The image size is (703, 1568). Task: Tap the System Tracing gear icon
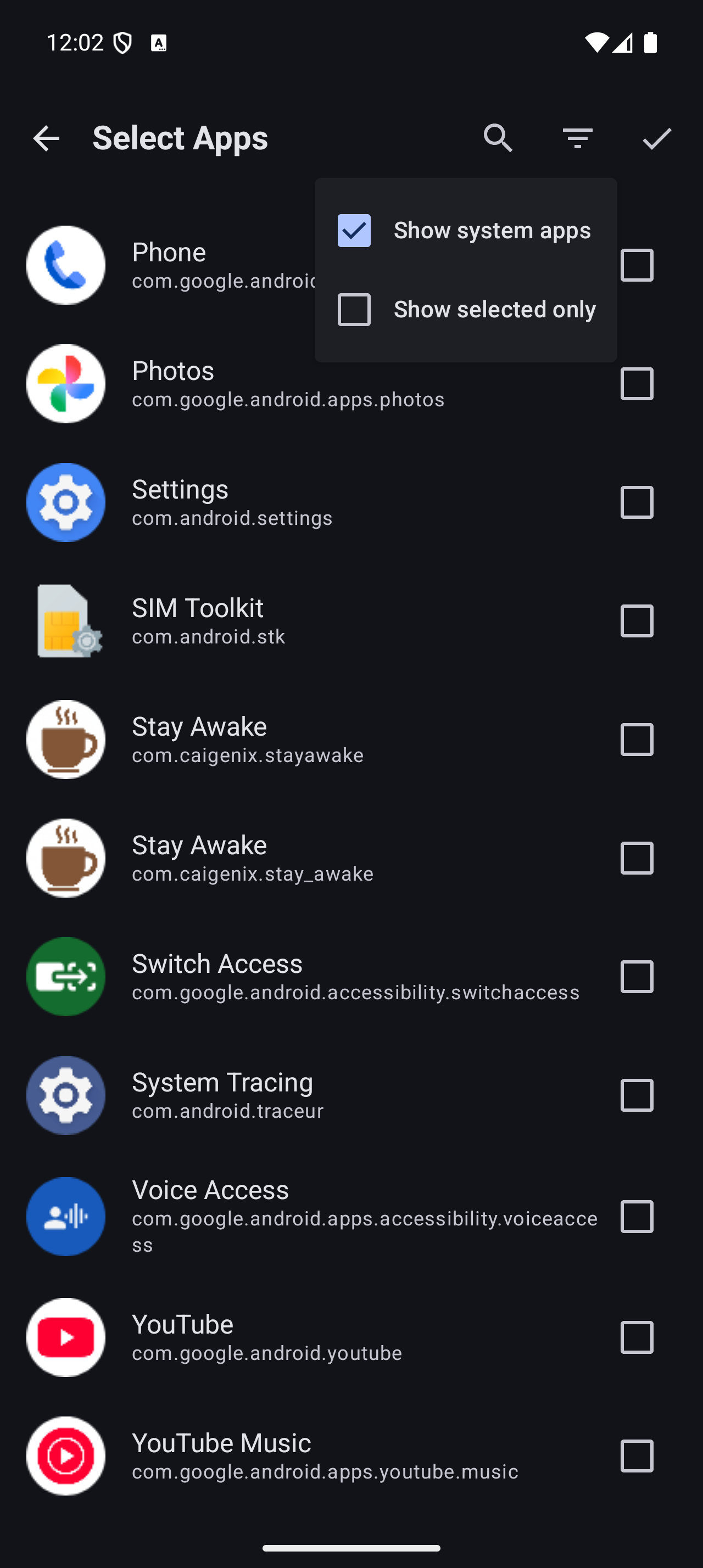click(66, 1095)
